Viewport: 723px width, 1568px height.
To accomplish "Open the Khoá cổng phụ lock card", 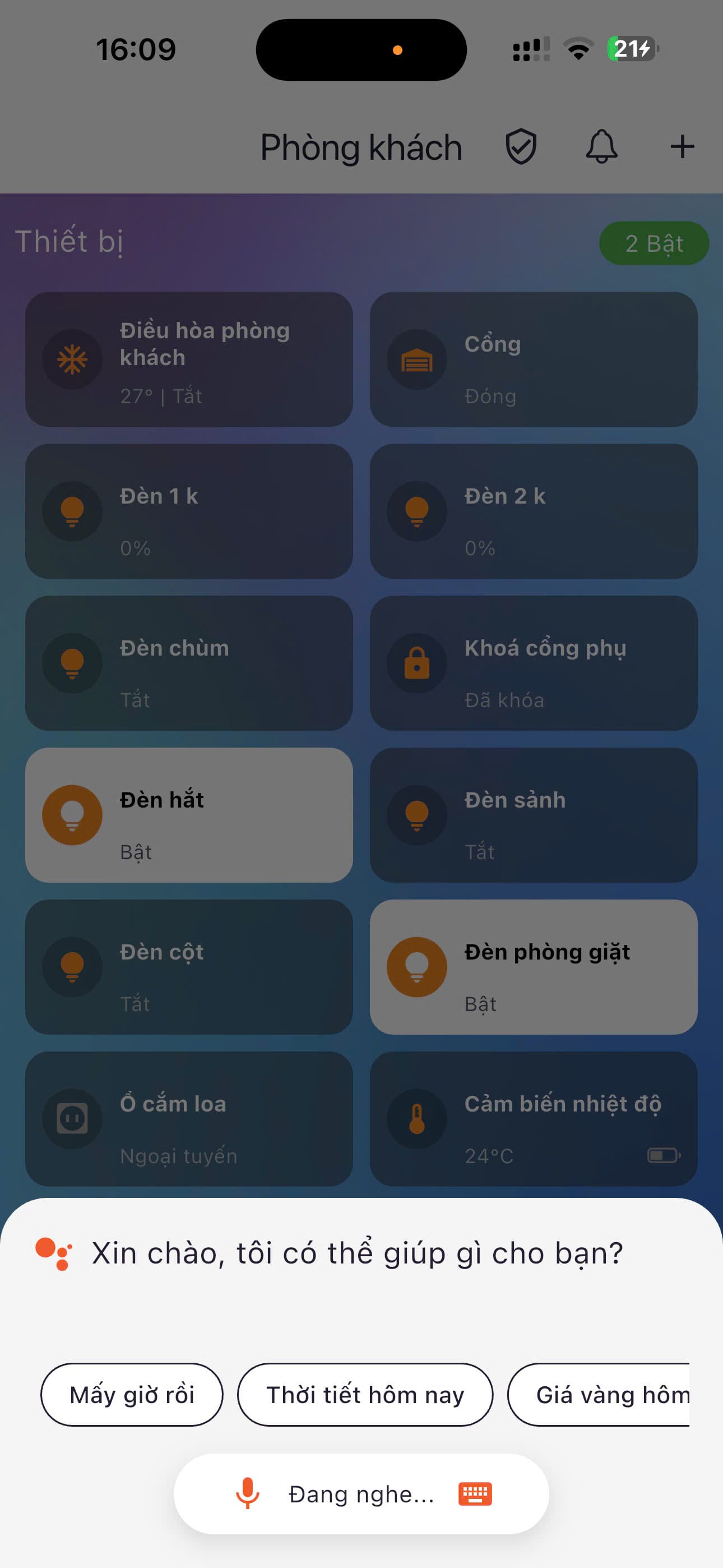I will (x=533, y=663).
